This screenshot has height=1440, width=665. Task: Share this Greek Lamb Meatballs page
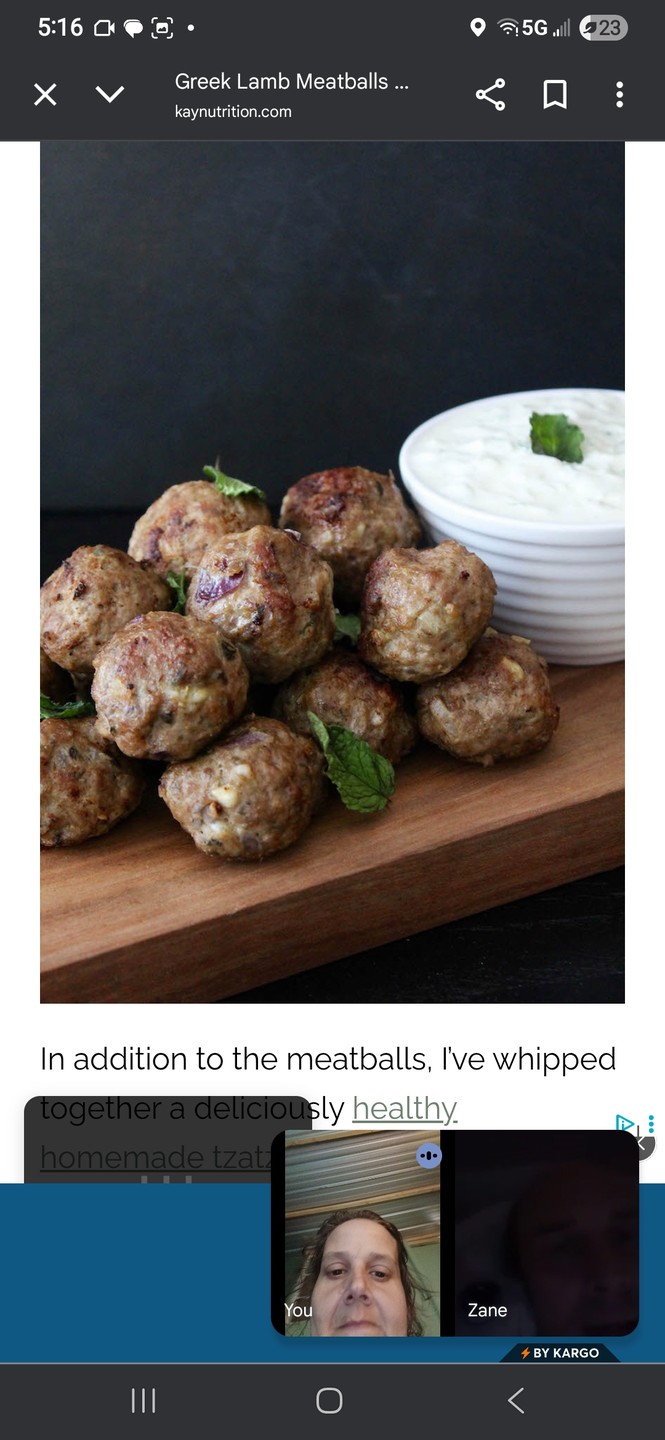[x=490, y=95]
